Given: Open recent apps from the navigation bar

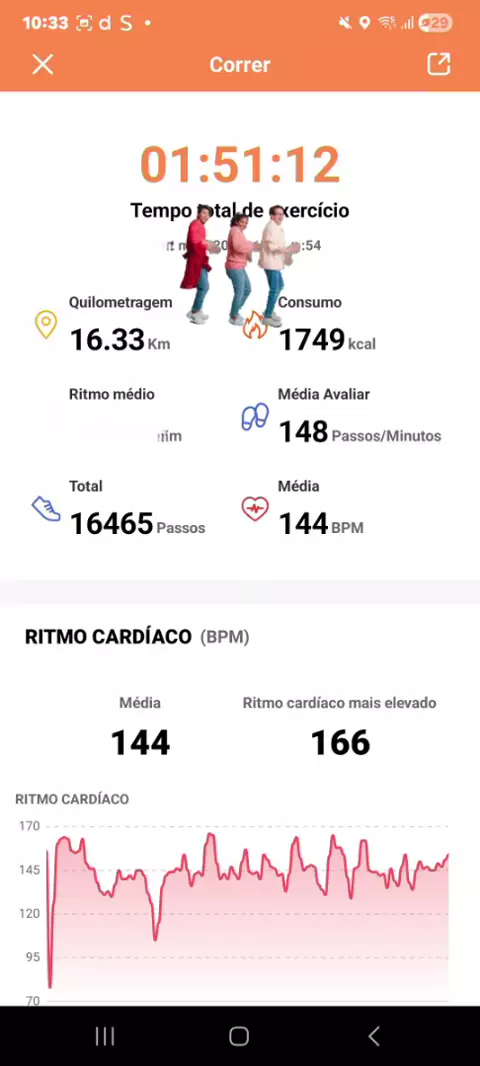Looking at the screenshot, I should (105, 1035).
